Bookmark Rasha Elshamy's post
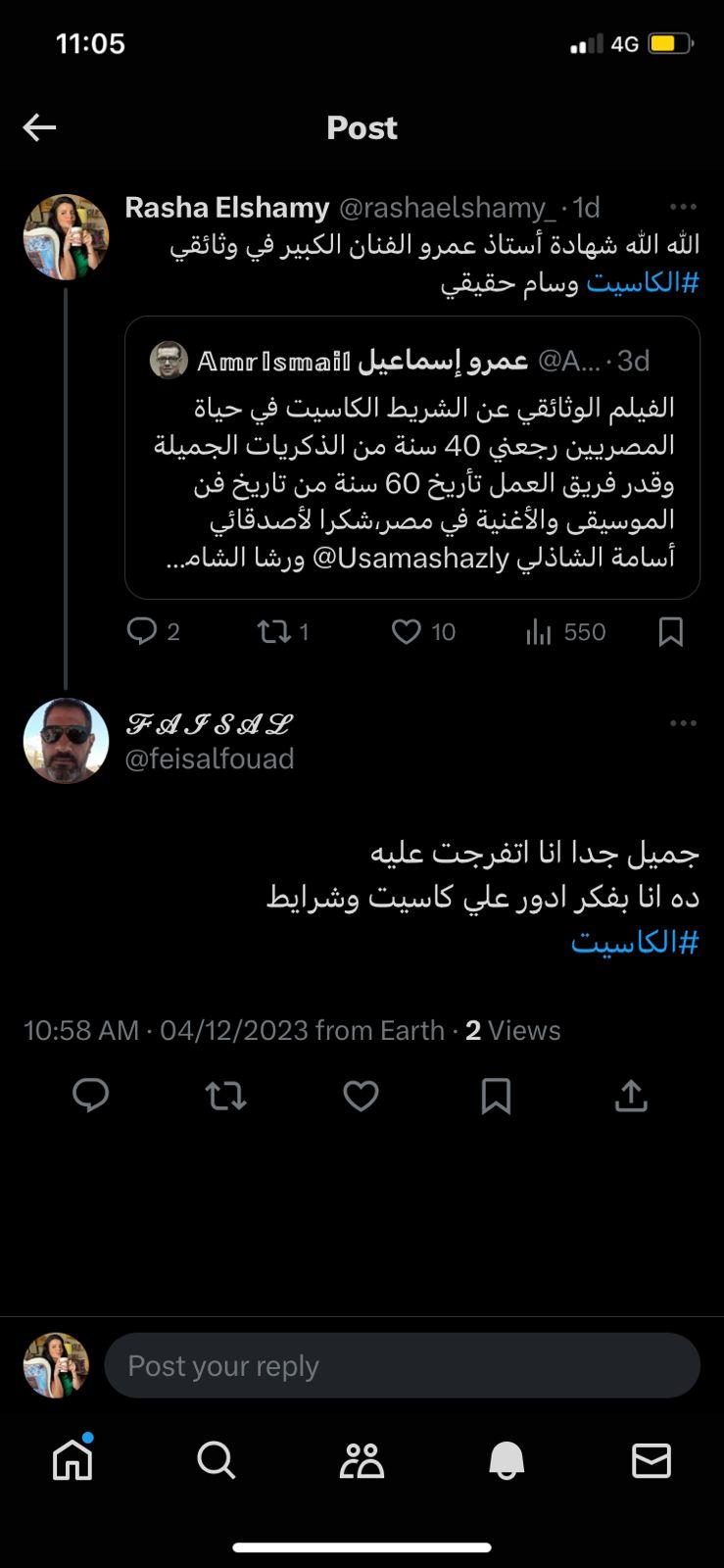The width and height of the screenshot is (724, 1568). tap(670, 631)
